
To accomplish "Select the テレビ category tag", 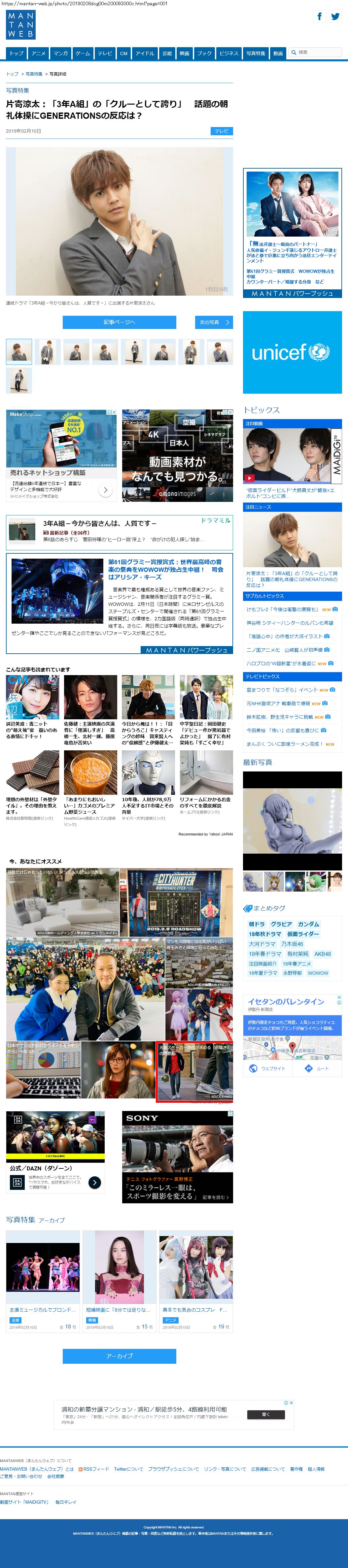I will coord(221,131).
